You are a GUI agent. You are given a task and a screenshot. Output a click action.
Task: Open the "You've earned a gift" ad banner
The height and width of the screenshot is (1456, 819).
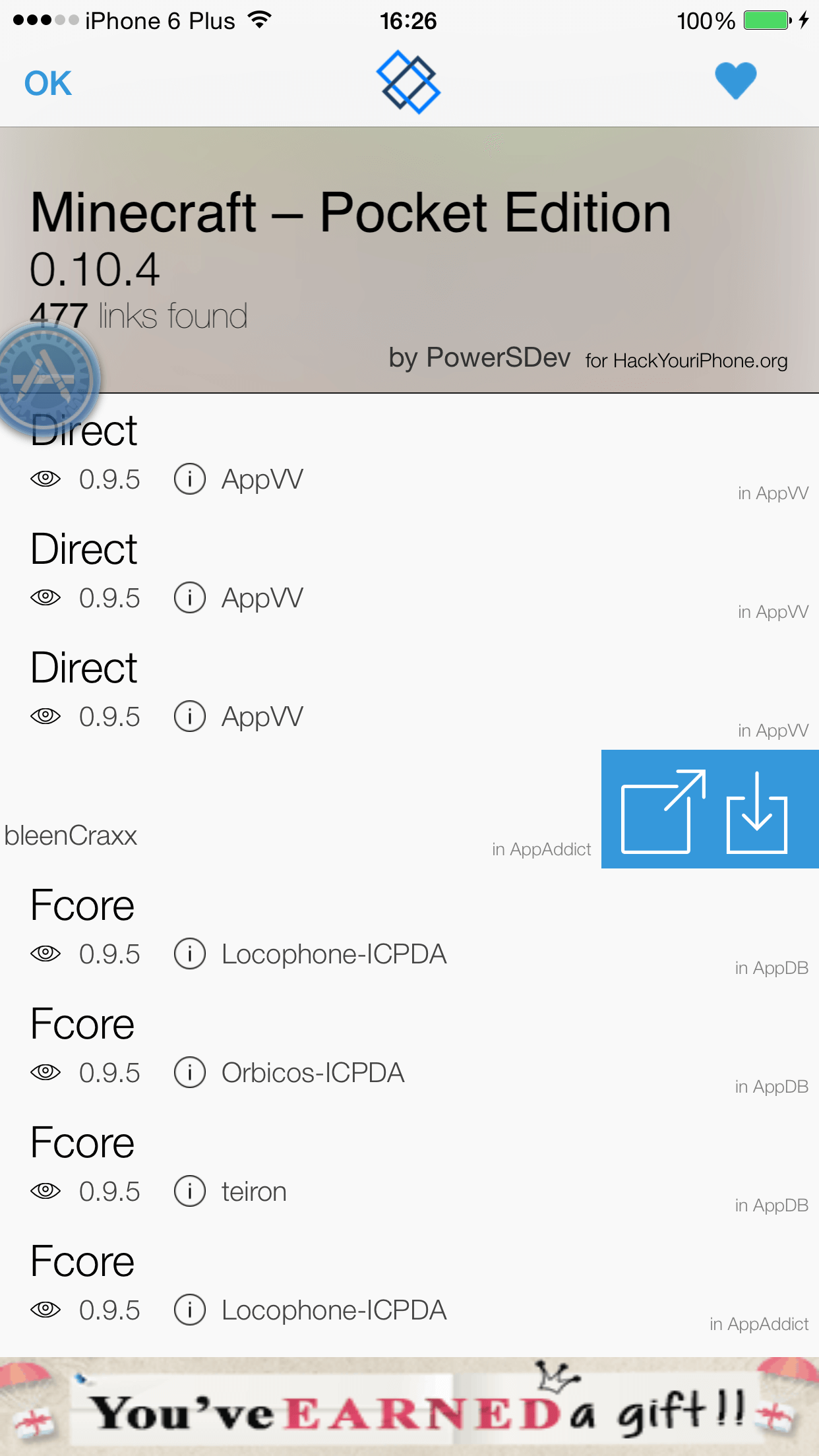click(409, 1407)
